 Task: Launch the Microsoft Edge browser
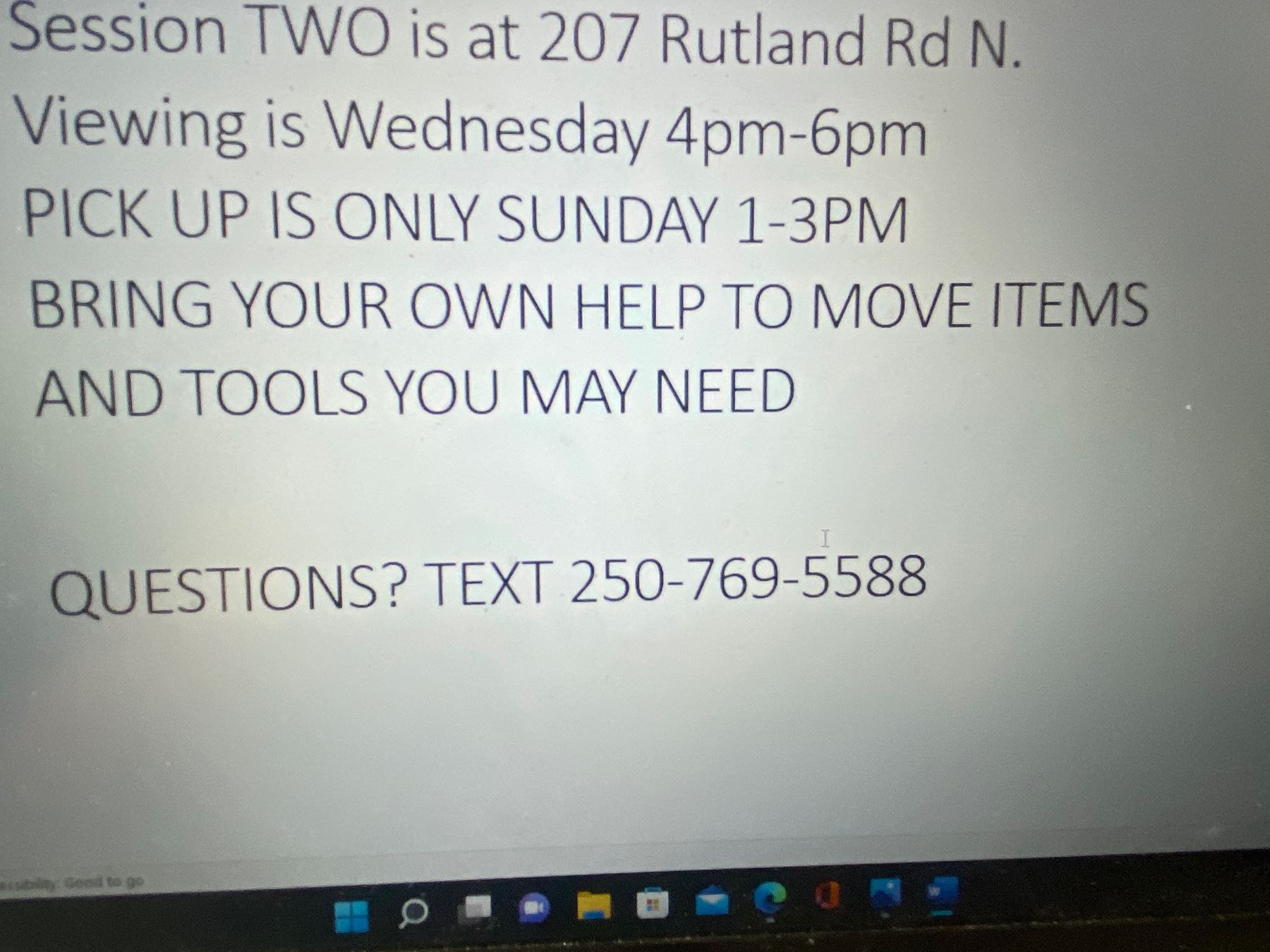click(770, 899)
